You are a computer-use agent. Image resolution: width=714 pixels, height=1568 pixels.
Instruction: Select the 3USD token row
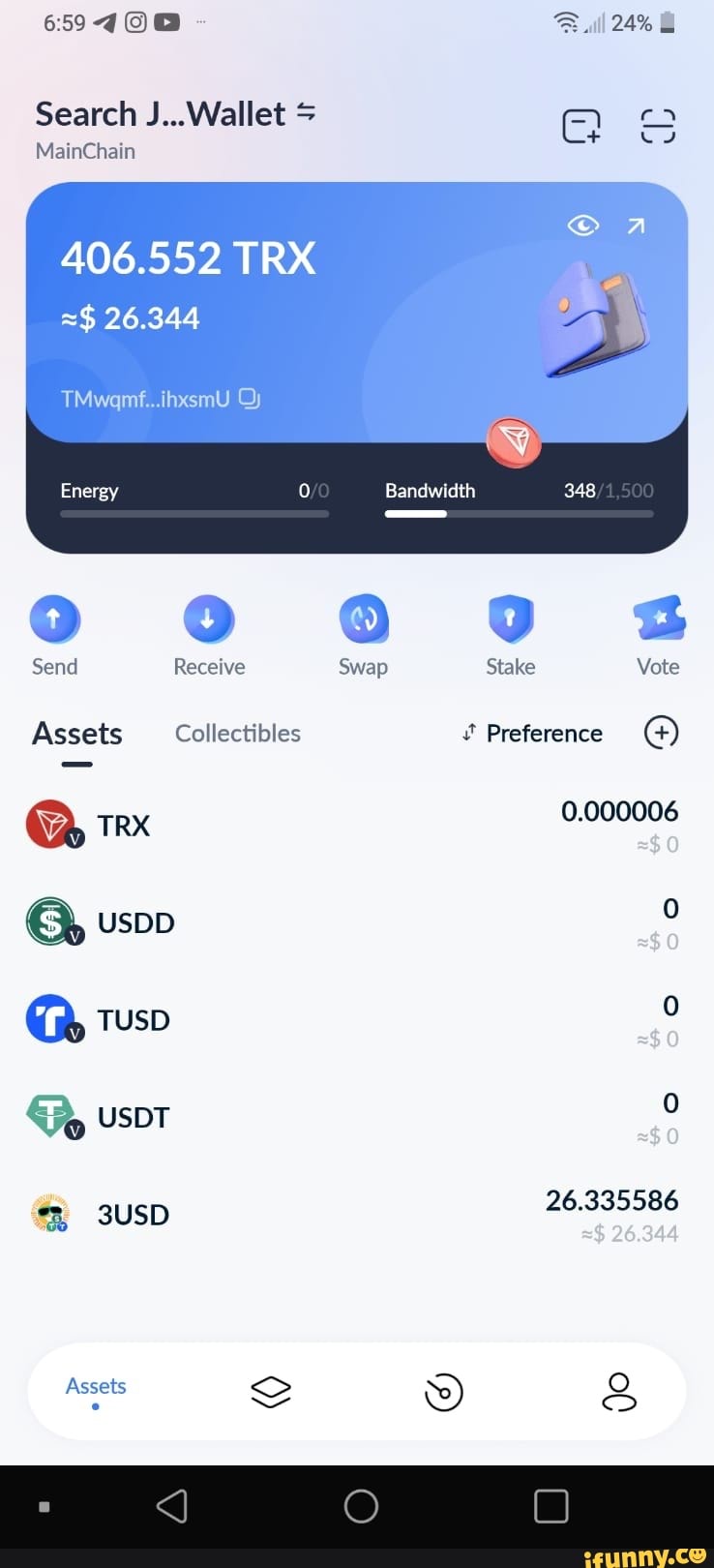[357, 1213]
